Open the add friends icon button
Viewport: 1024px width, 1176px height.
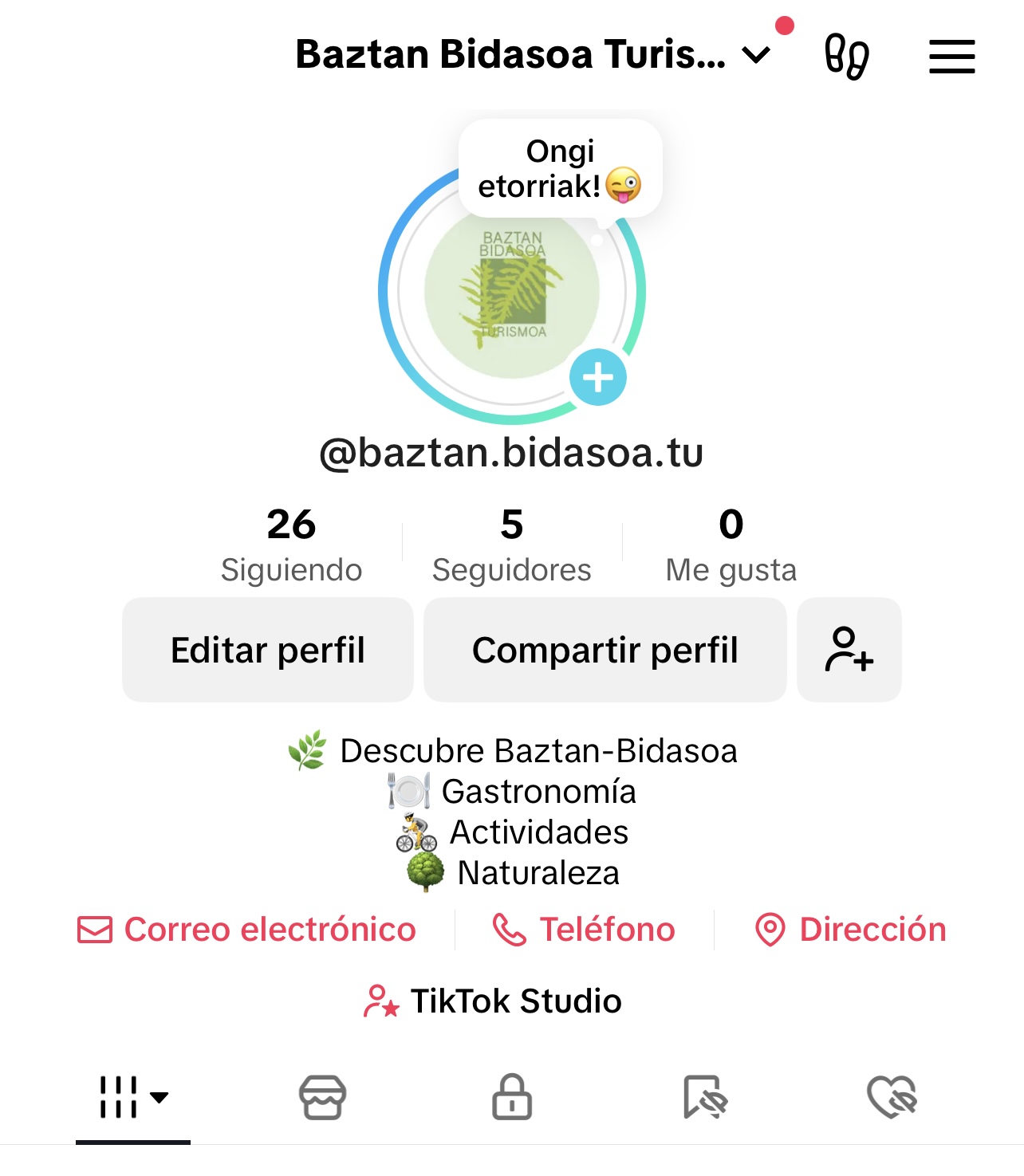click(849, 650)
